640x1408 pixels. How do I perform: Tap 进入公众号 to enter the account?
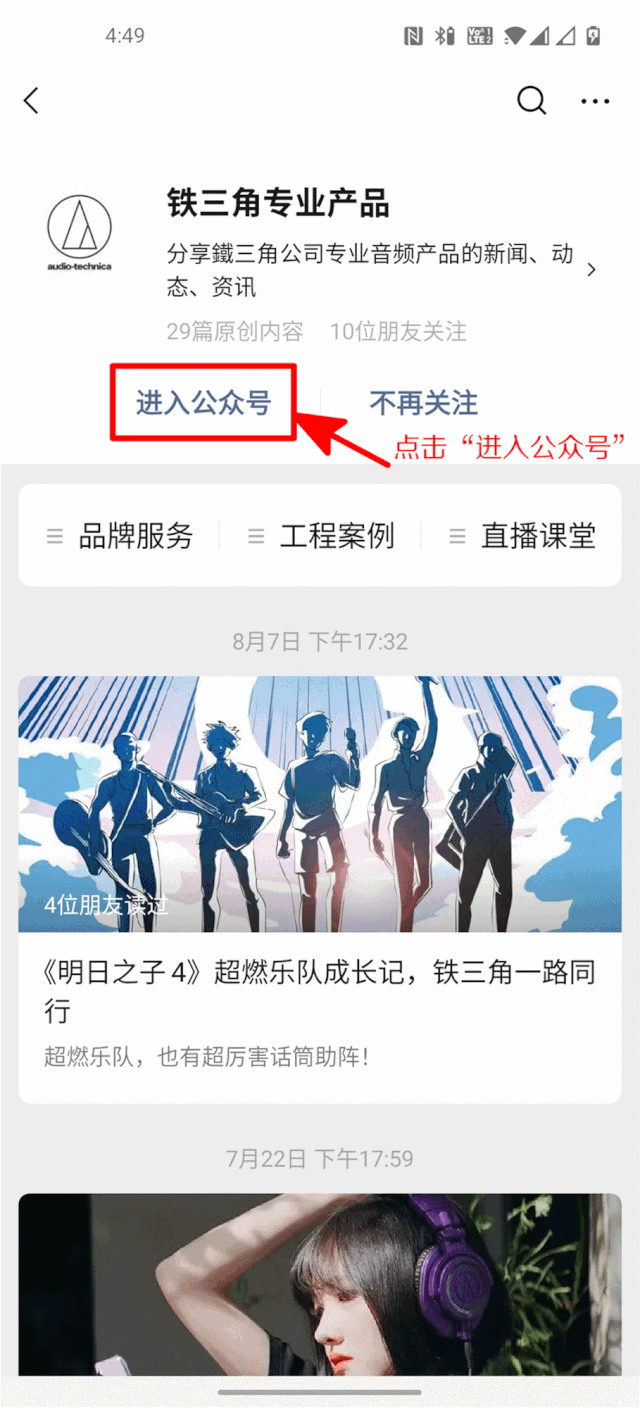pos(204,403)
